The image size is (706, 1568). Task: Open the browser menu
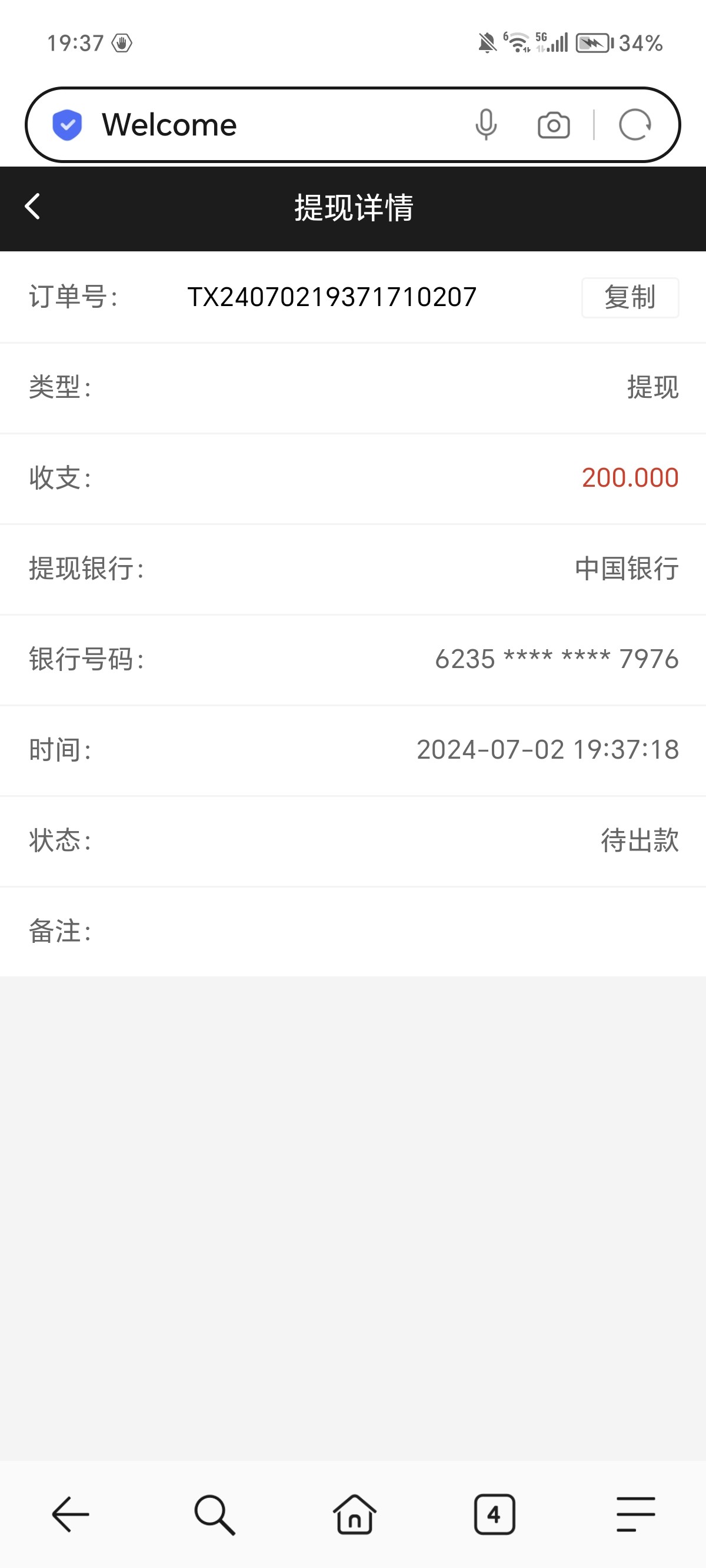coord(635,1514)
